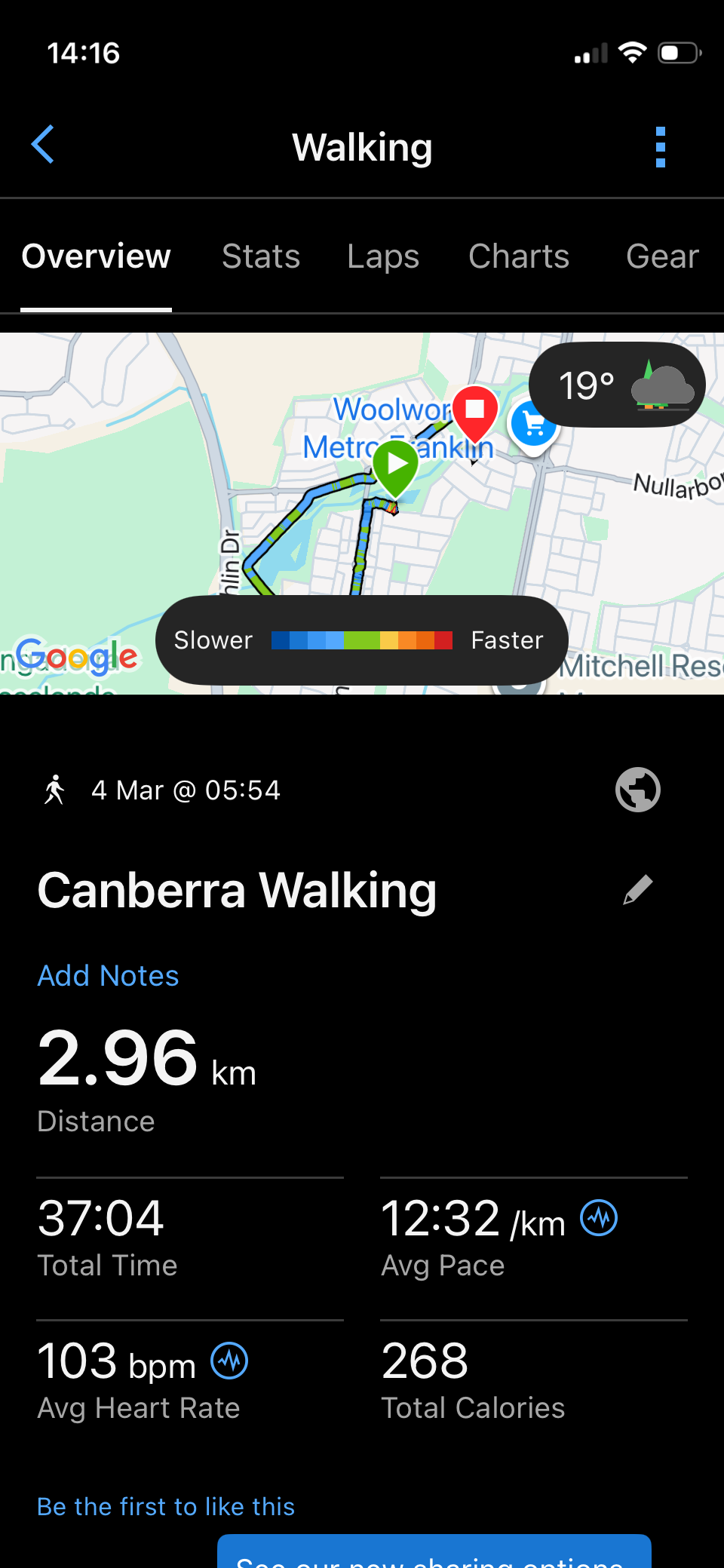Open the walking route map

pyautogui.click(x=302, y=513)
